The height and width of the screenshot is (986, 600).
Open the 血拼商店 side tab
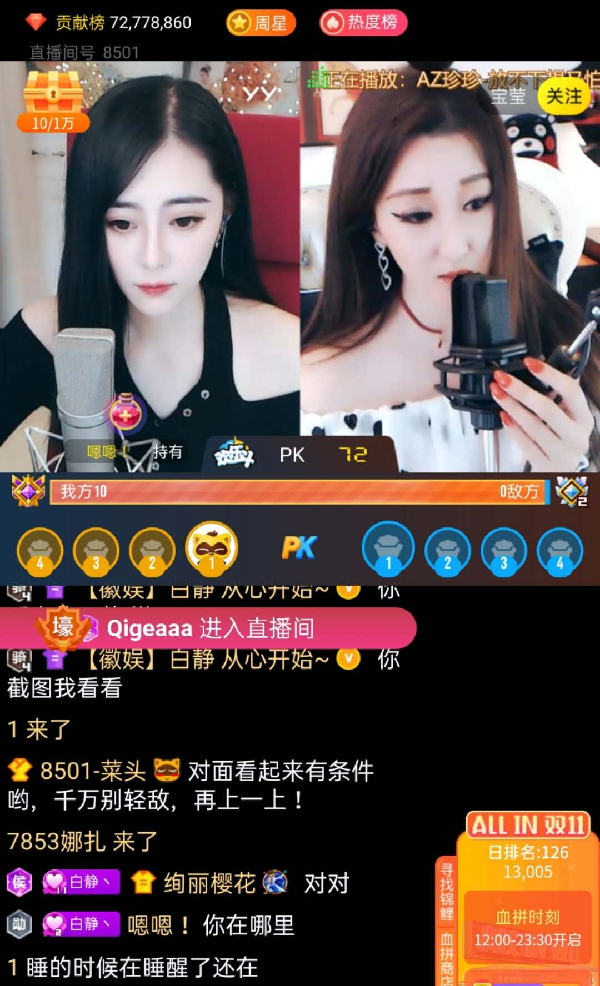pos(446,954)
